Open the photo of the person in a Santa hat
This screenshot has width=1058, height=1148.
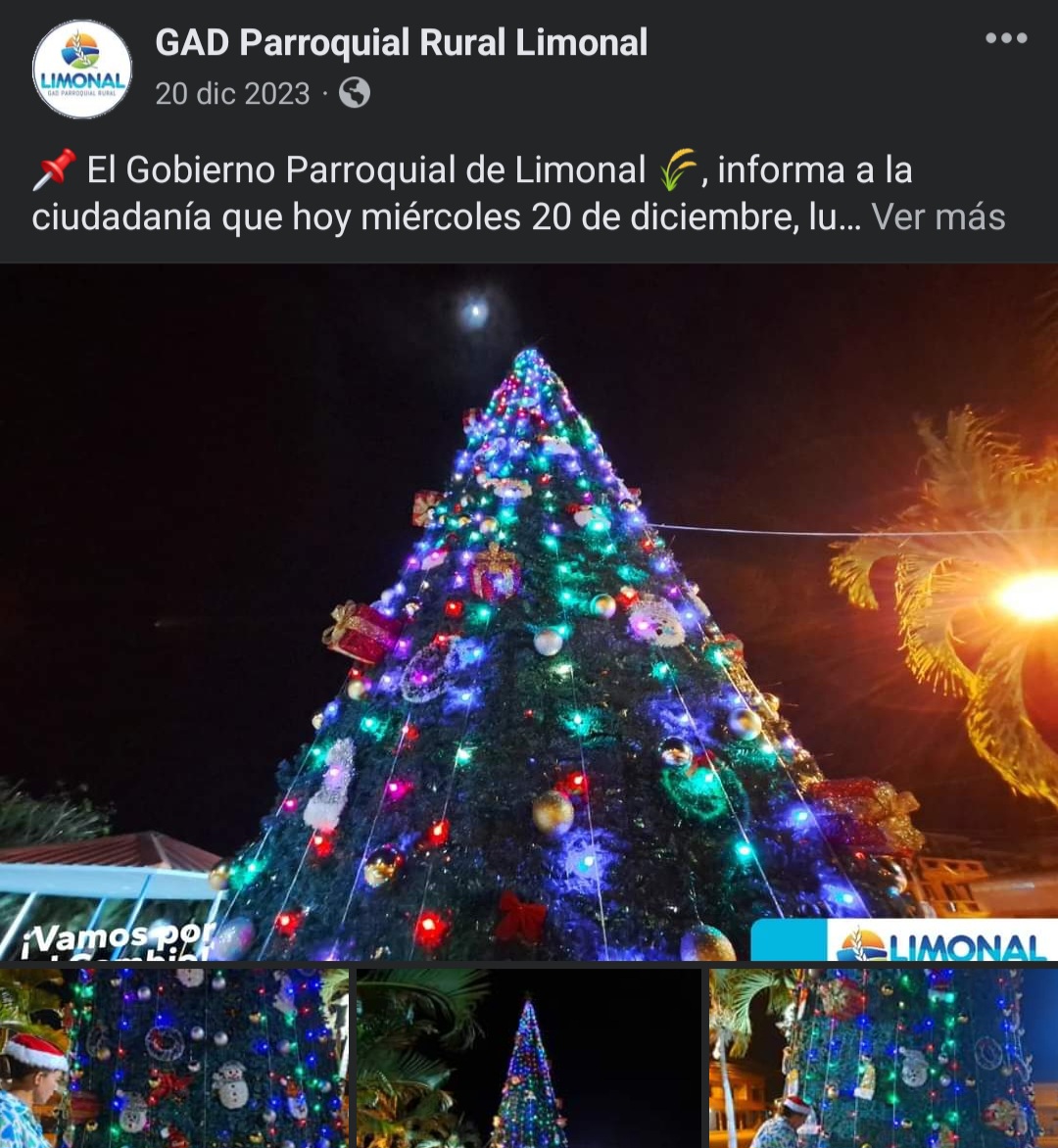[x=174, y=1058]
